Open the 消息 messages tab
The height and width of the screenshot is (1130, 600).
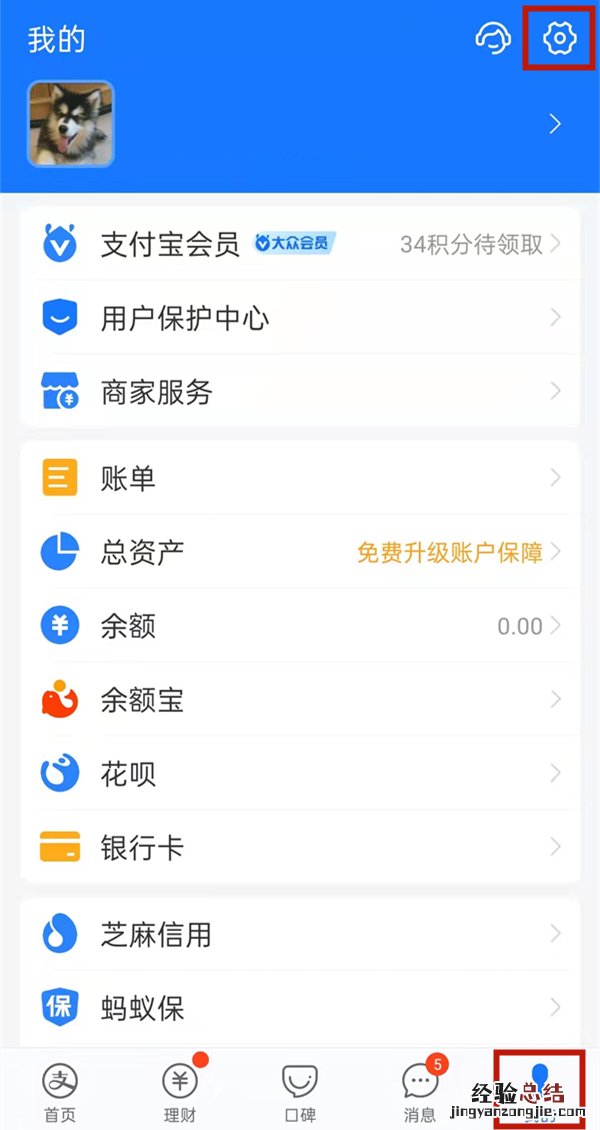coord(420,1092)
